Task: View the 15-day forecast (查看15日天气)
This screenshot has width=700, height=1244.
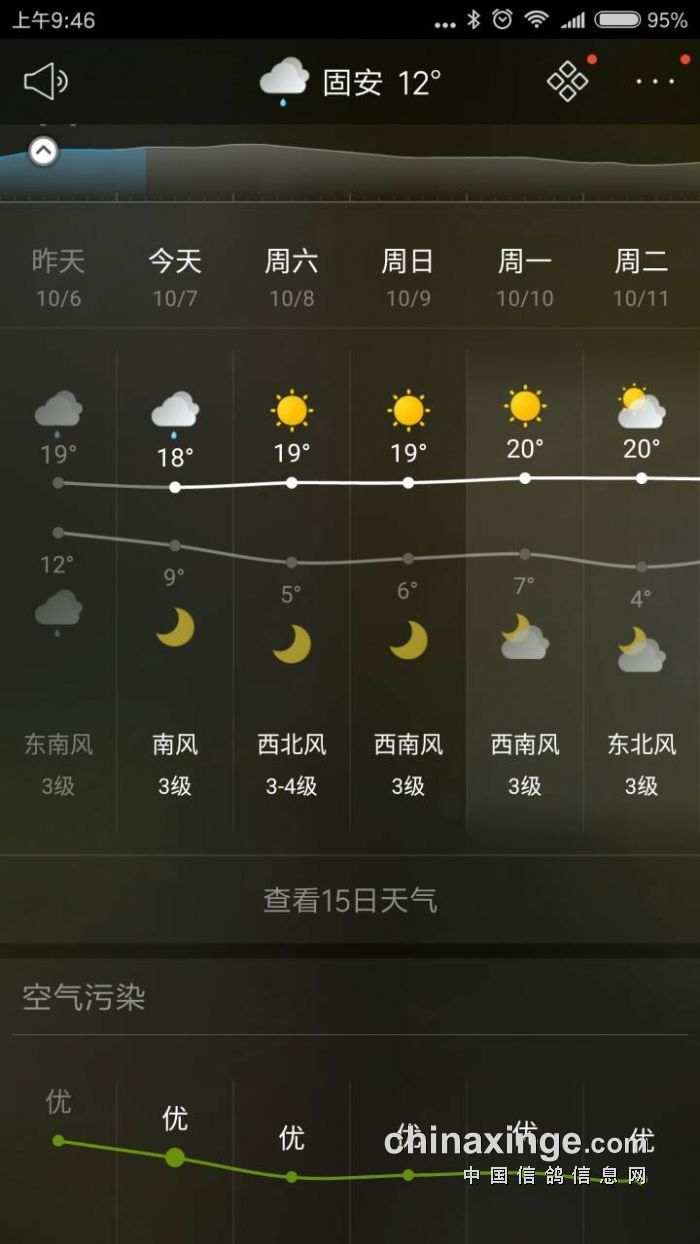Action: pos(350,900)
